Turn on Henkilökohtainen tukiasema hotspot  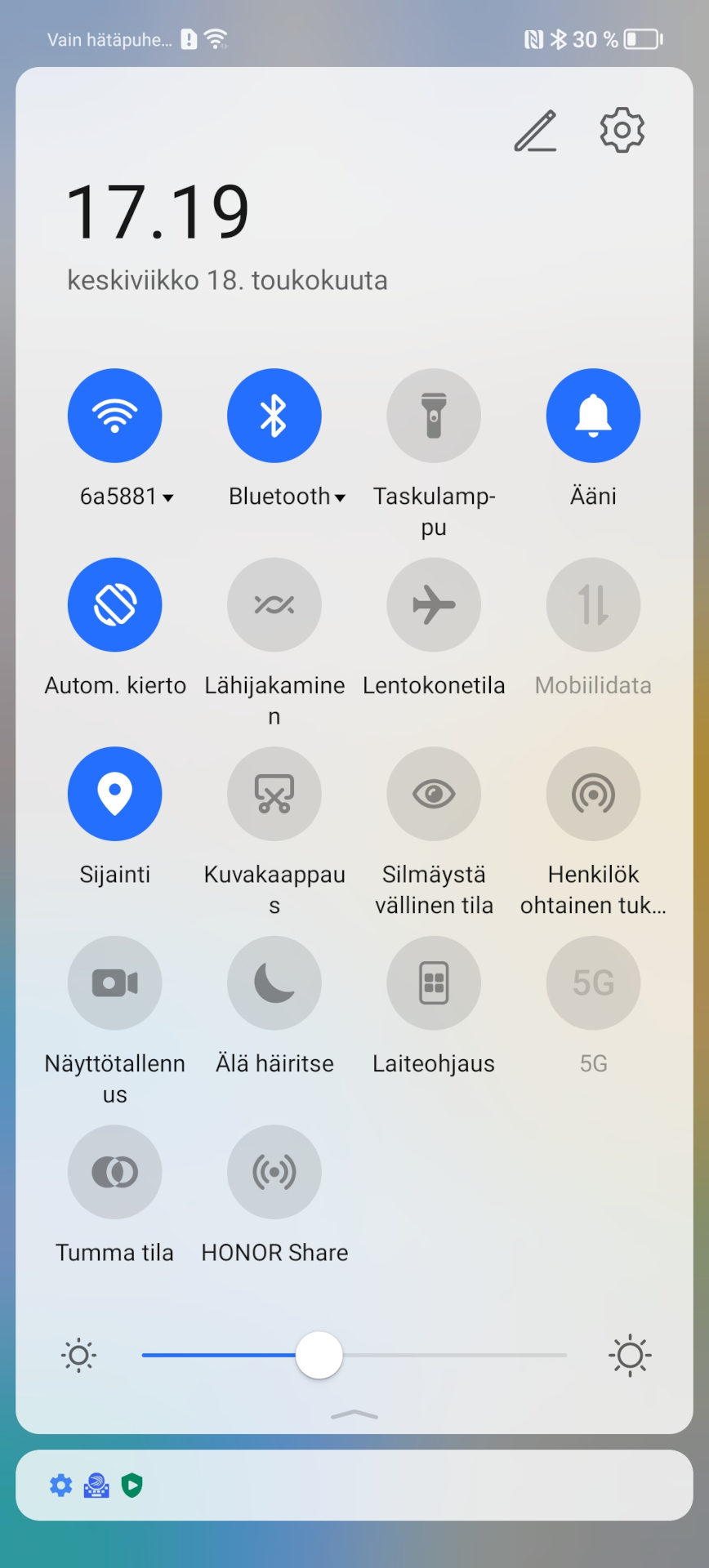pos(593,794)
